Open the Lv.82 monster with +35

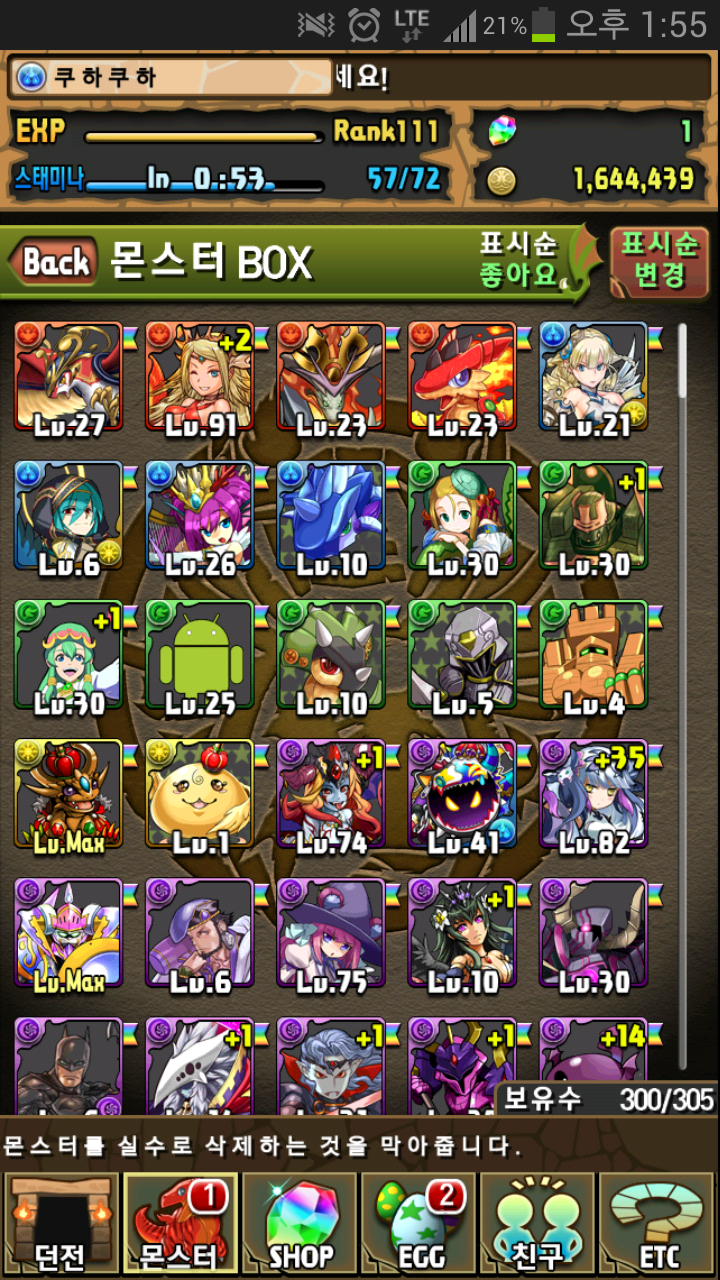click(594, 795)
